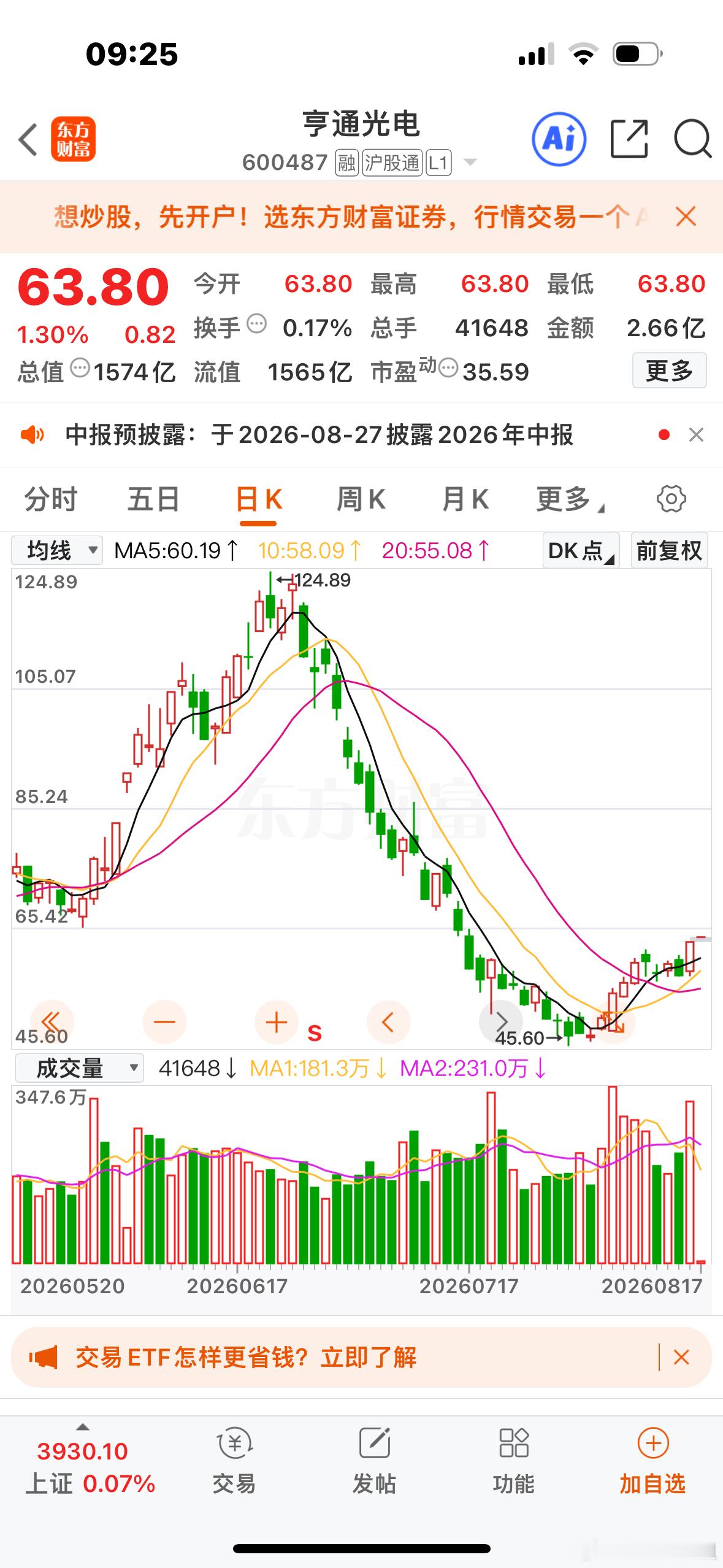Zoom out chart with minus button

(164, 1022)
